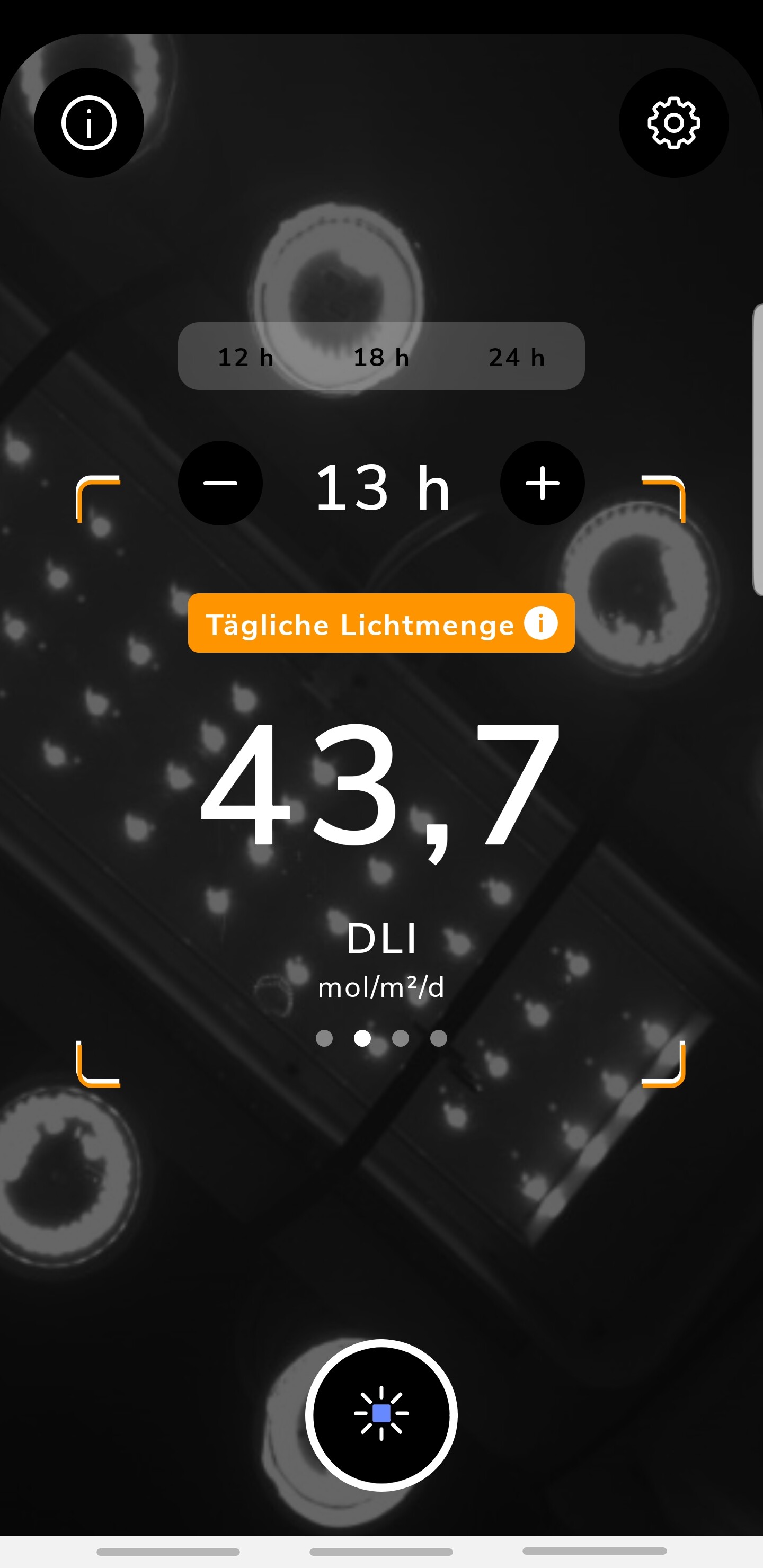
Task: Open the settings gear
Action: (673, 123)
